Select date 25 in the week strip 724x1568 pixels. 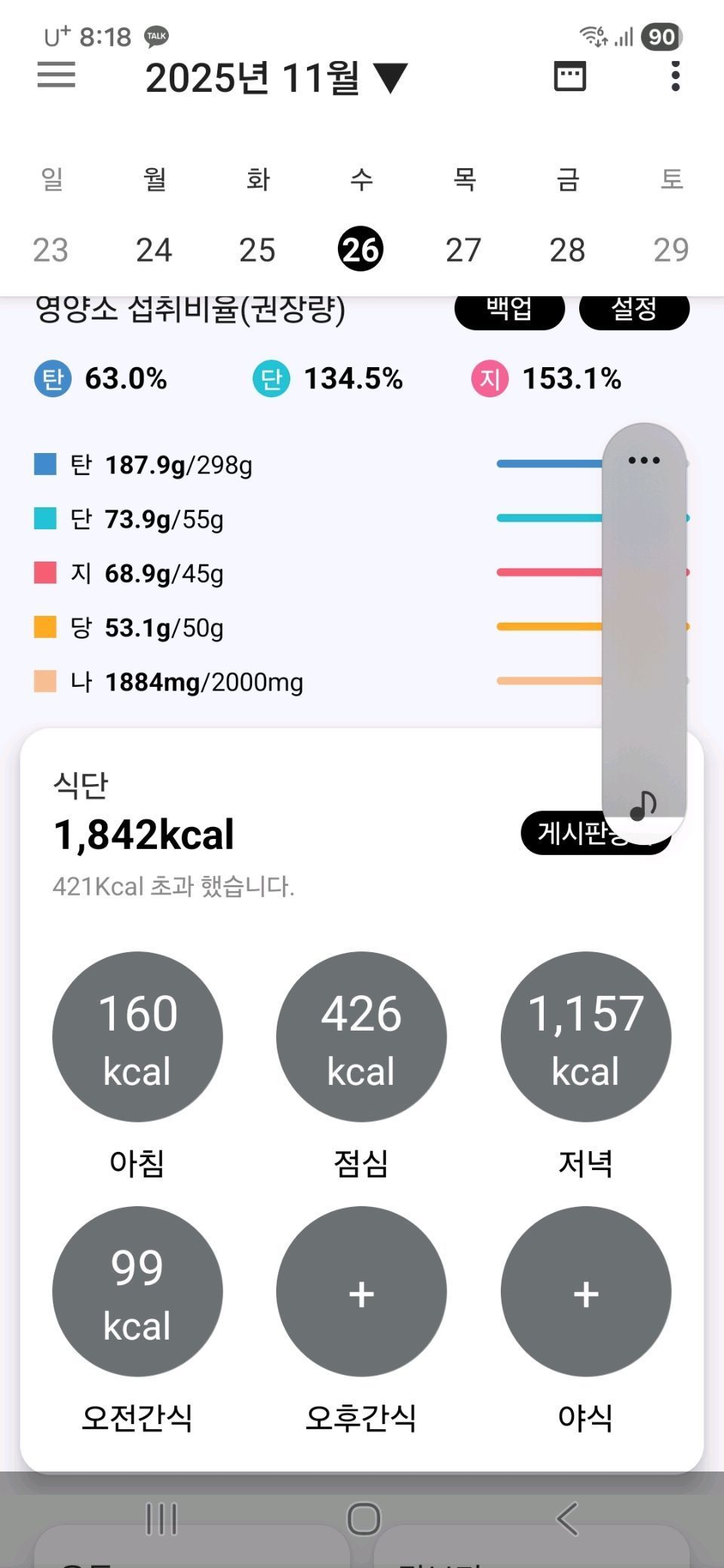257,250
